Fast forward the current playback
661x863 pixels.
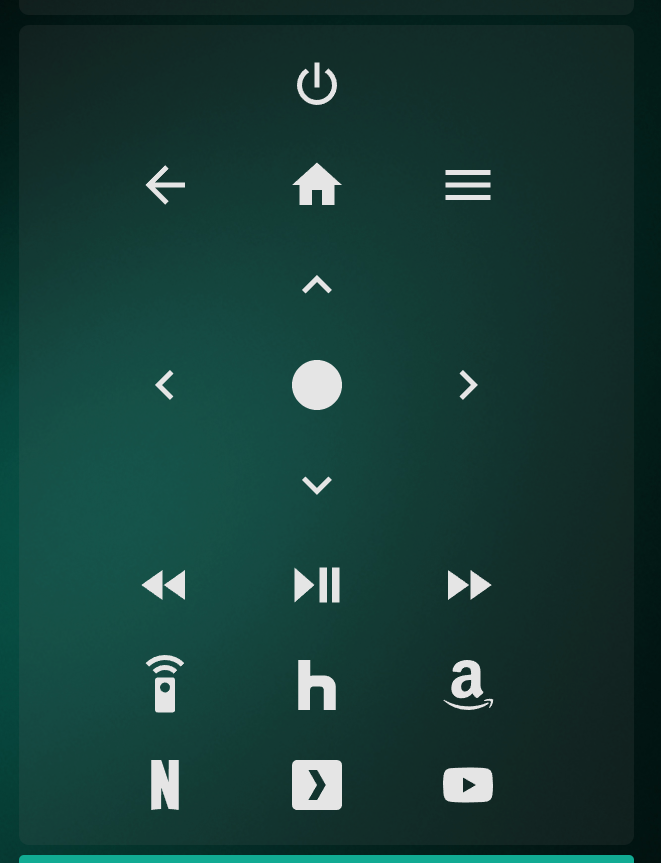[x=468, y=585]
